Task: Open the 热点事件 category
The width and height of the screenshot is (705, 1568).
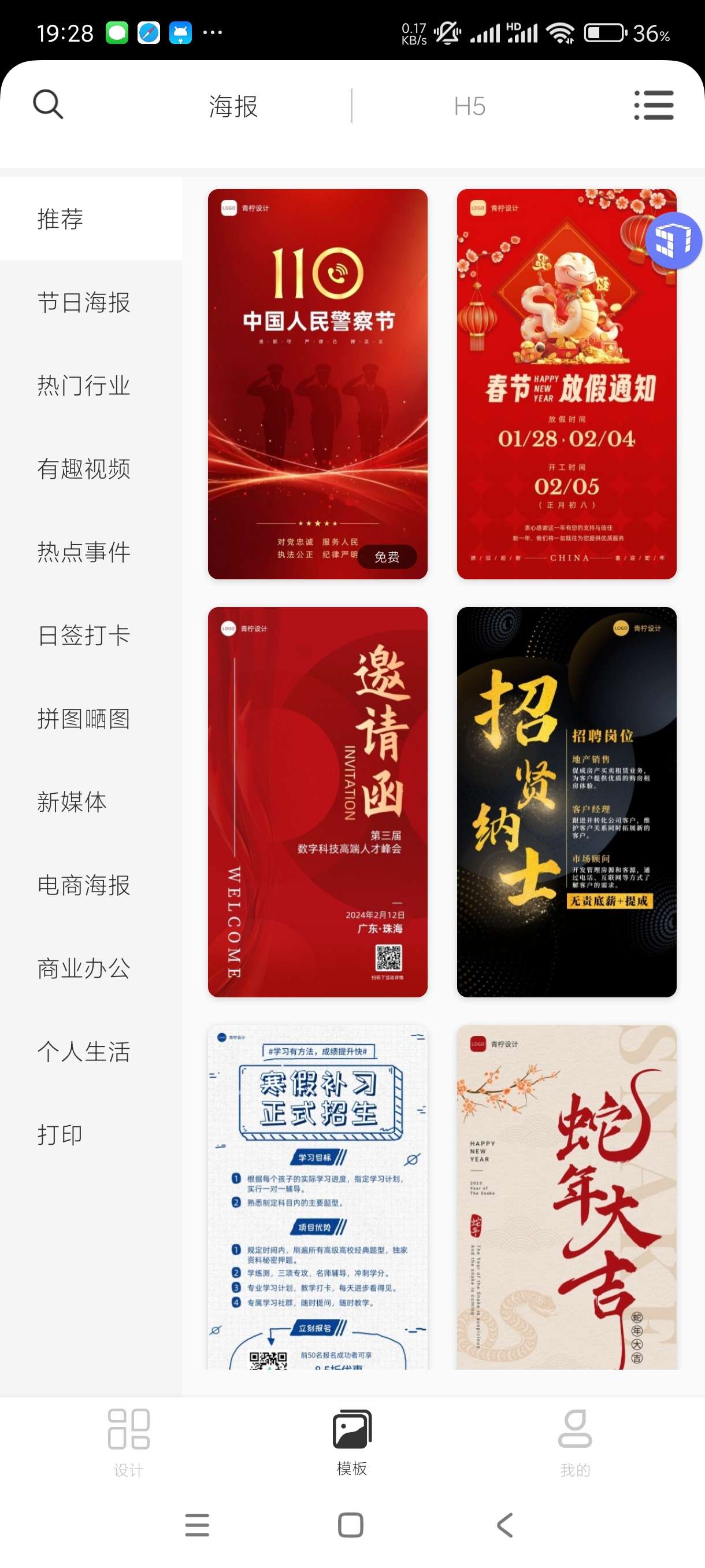Action: click(x=84, y=552)
